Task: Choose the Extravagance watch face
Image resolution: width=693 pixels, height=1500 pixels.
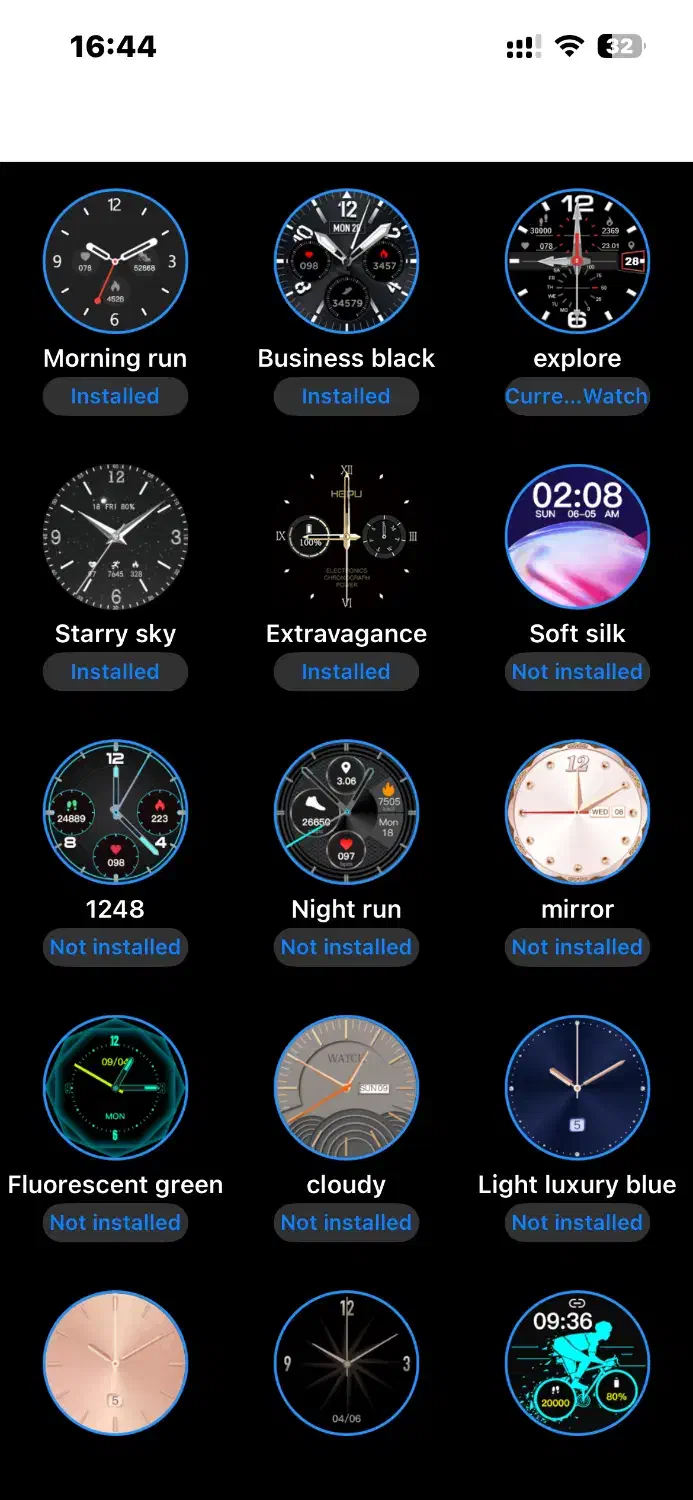Action: click(x=346, y=537)
